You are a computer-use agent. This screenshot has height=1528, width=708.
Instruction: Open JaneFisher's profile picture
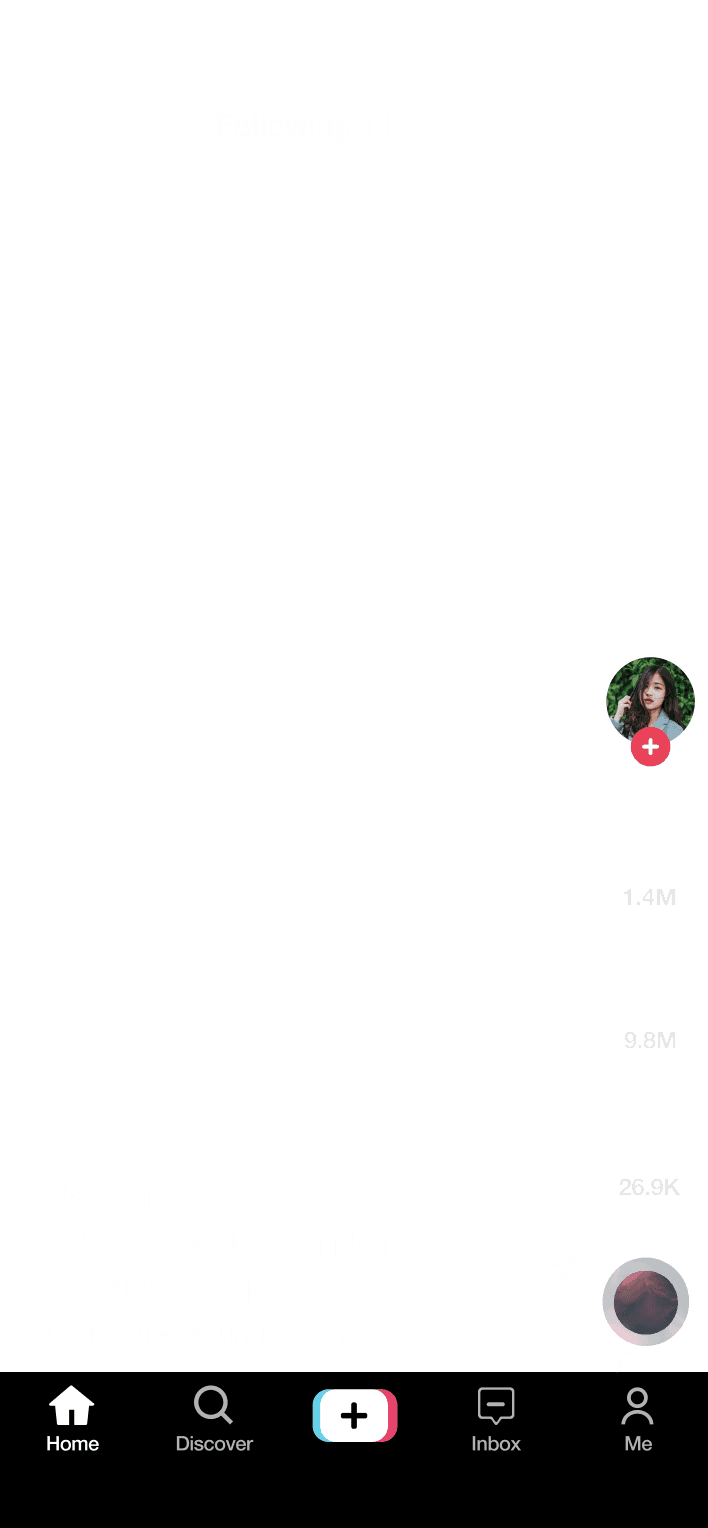(650, 698)
